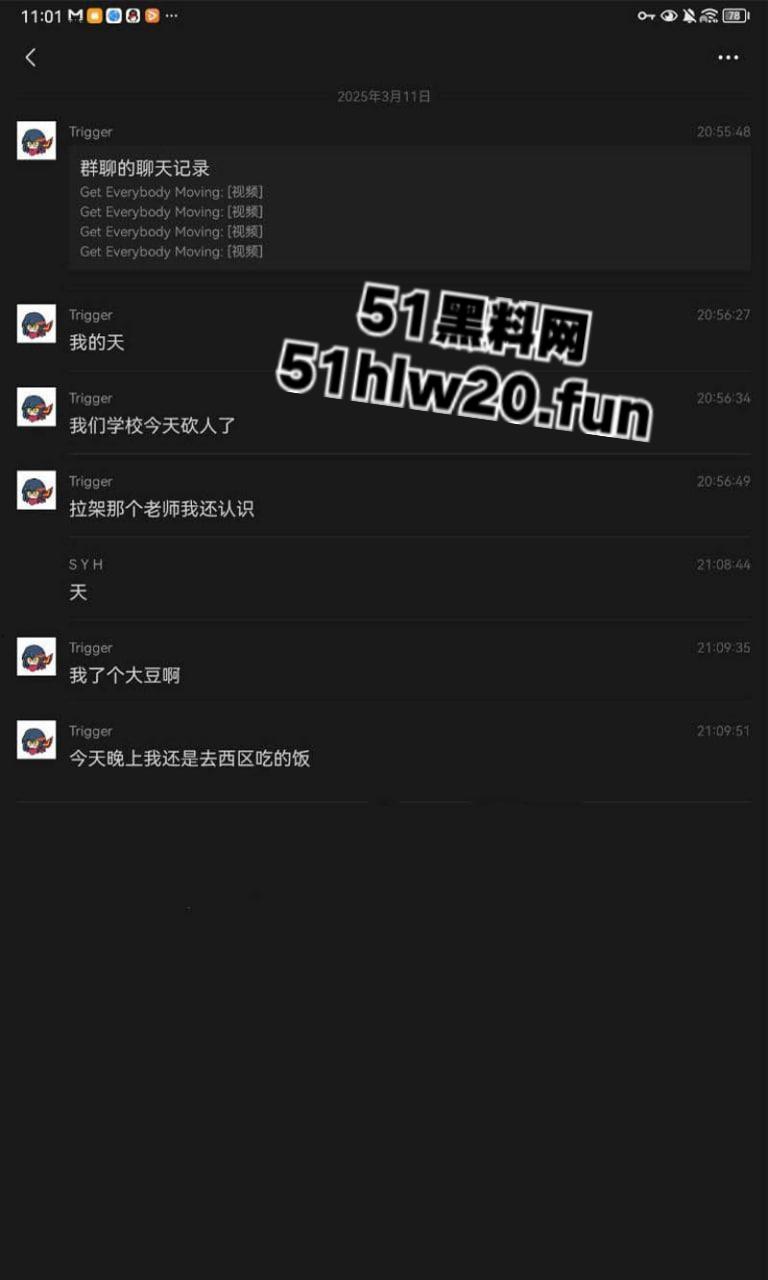Open the three-dot overflow menu
Image resolution: width=768 pixels, height=1280 pixels.
click(728, 57)
